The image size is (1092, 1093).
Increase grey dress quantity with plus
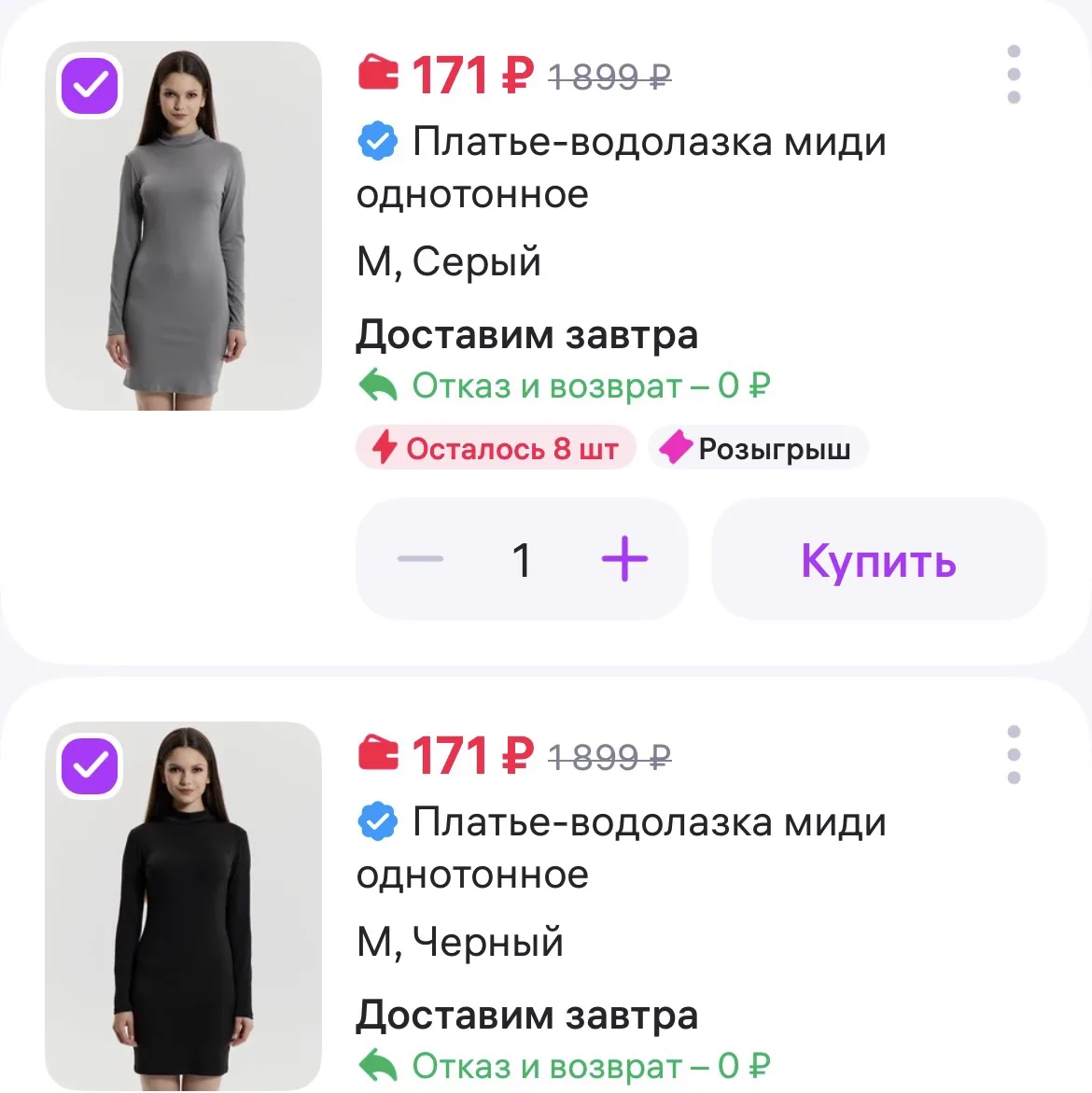[624, 559]
